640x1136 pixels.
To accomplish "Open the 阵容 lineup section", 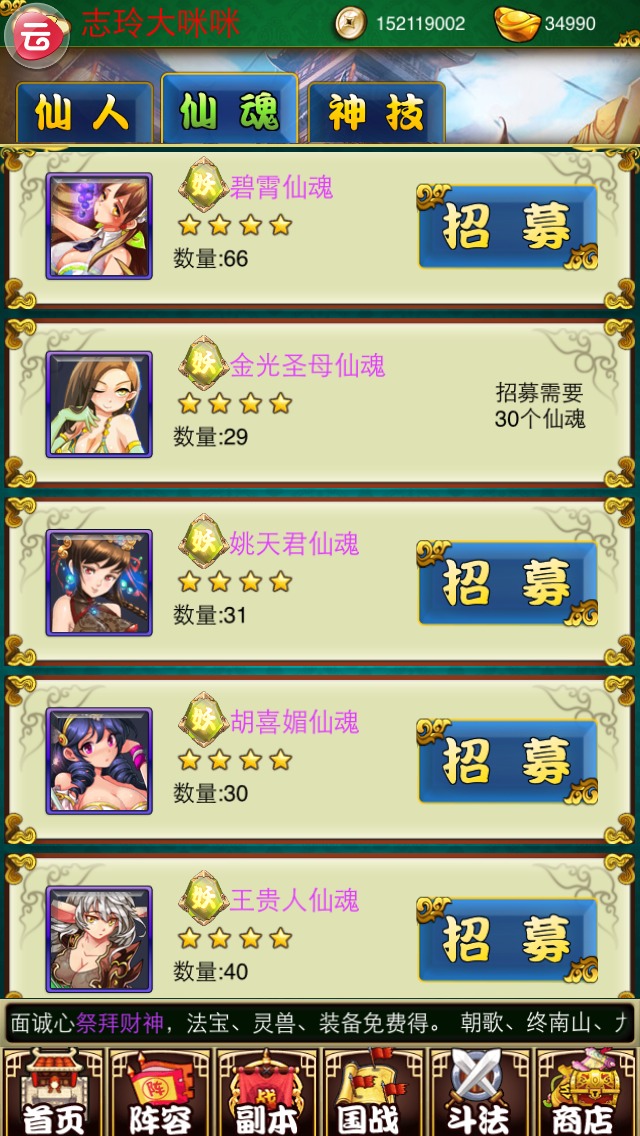I will pyautogui.click(x=160, y=1092).
